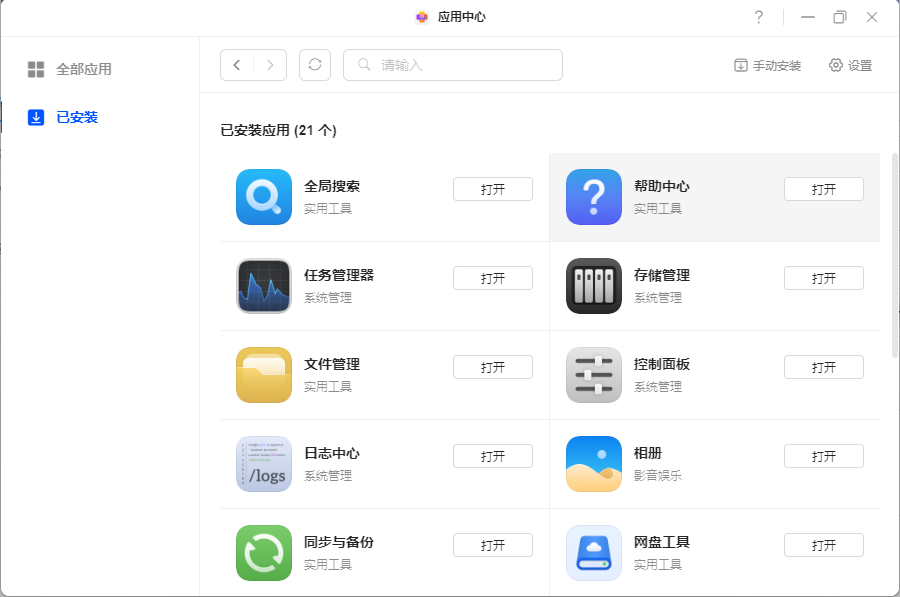This screenshot has height=597, width=900.
Task: Refresh the installed apps list
Action: coord(314,65)
